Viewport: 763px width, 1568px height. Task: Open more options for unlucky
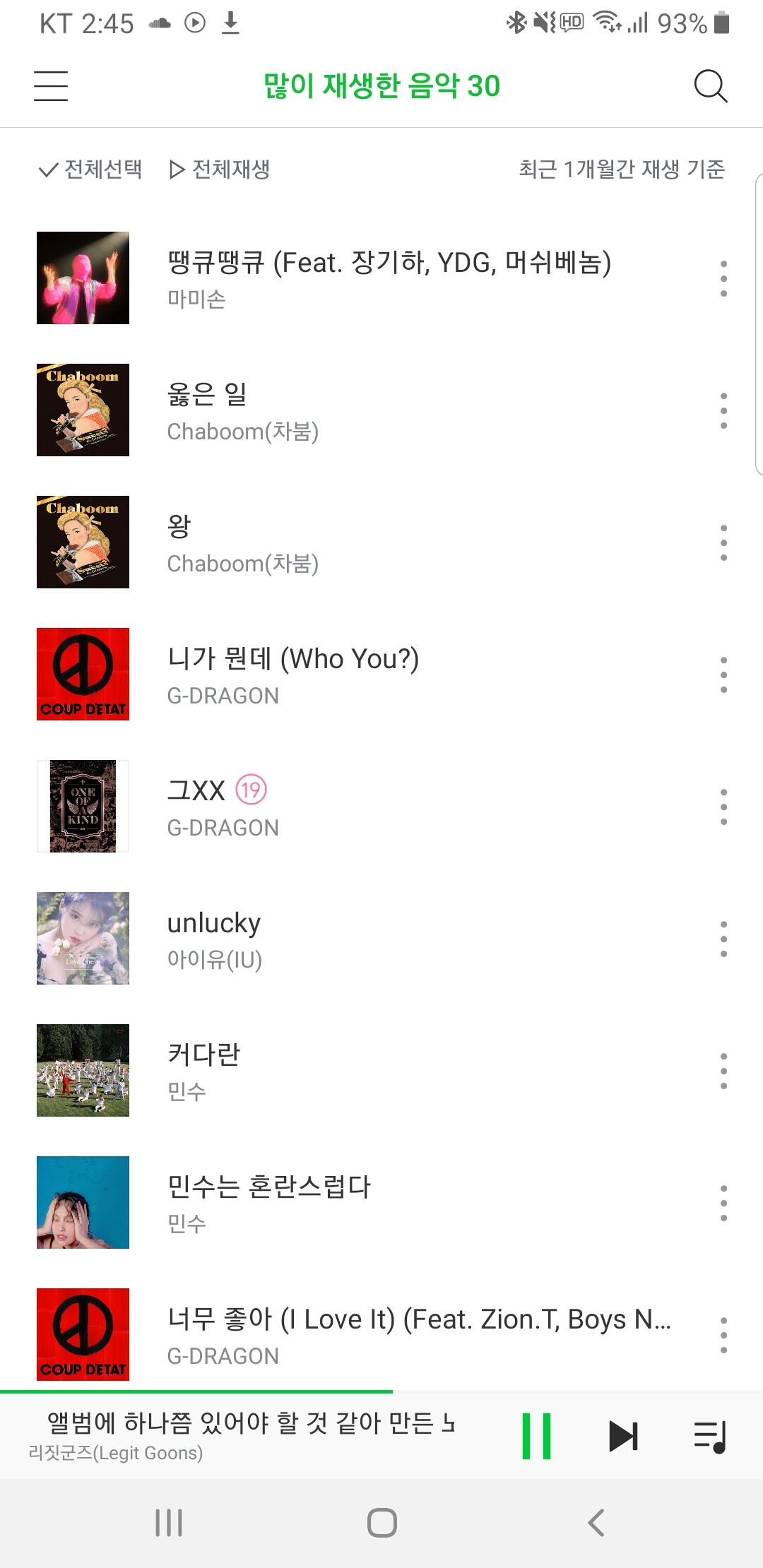723,939
